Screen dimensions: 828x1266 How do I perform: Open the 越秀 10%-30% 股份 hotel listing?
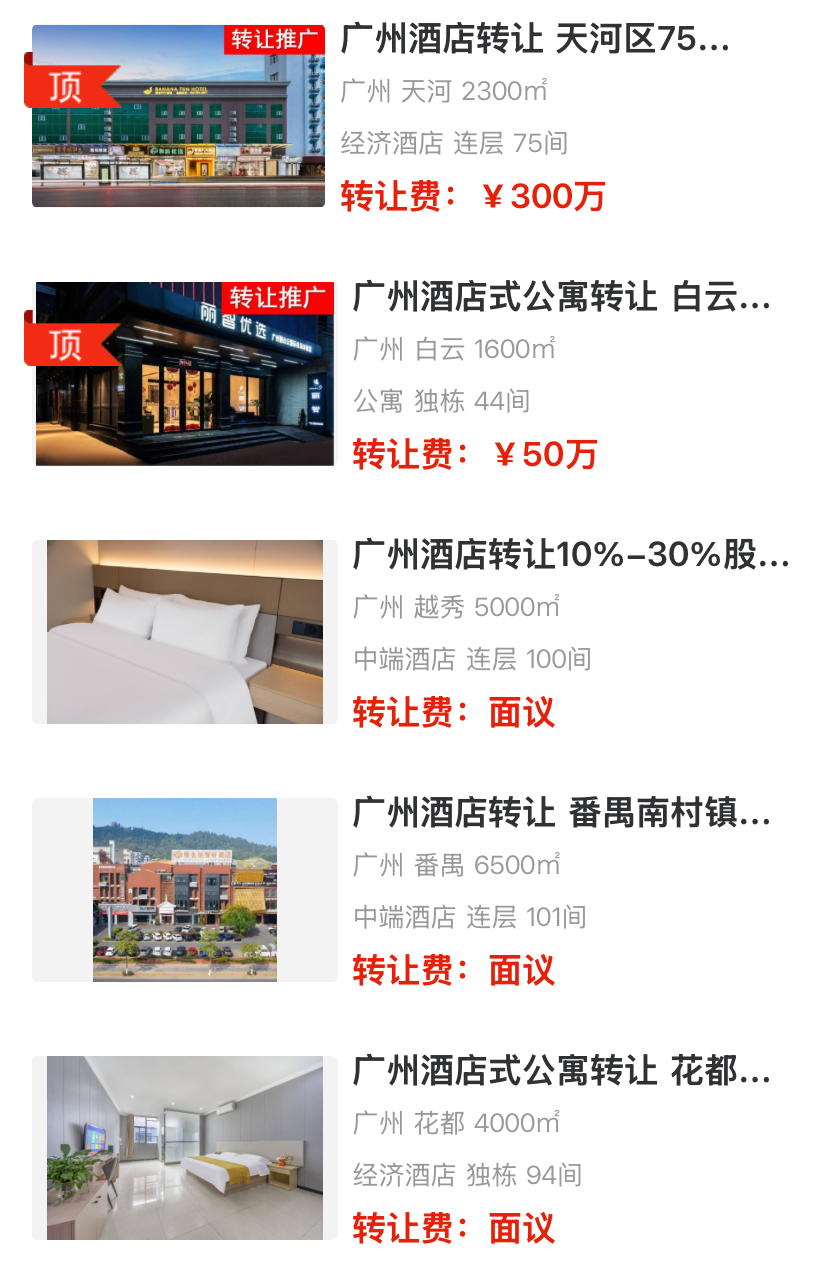click(x=570, y=555)
